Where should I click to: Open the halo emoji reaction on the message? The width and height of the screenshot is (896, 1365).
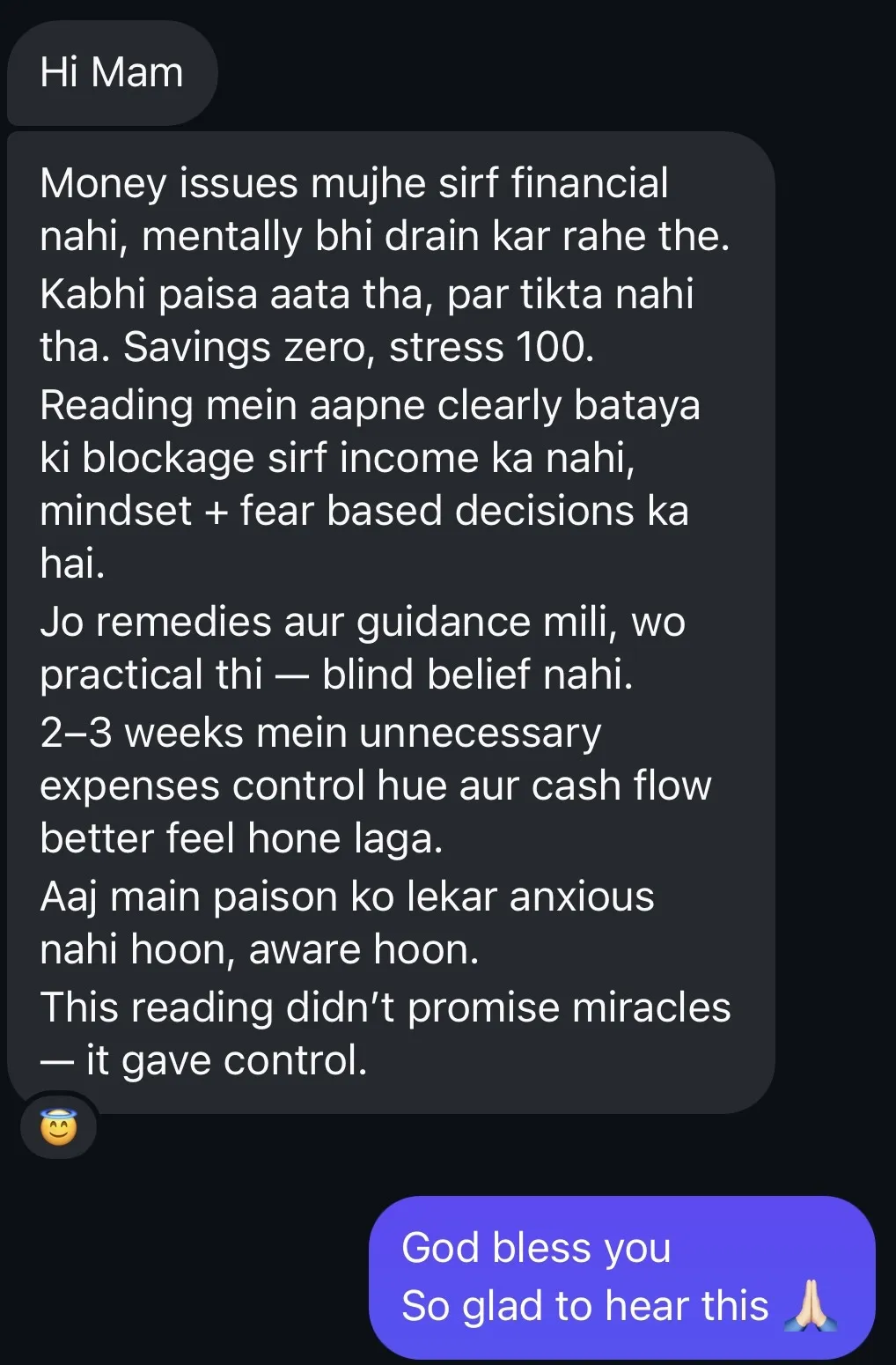pos(58,1127)
